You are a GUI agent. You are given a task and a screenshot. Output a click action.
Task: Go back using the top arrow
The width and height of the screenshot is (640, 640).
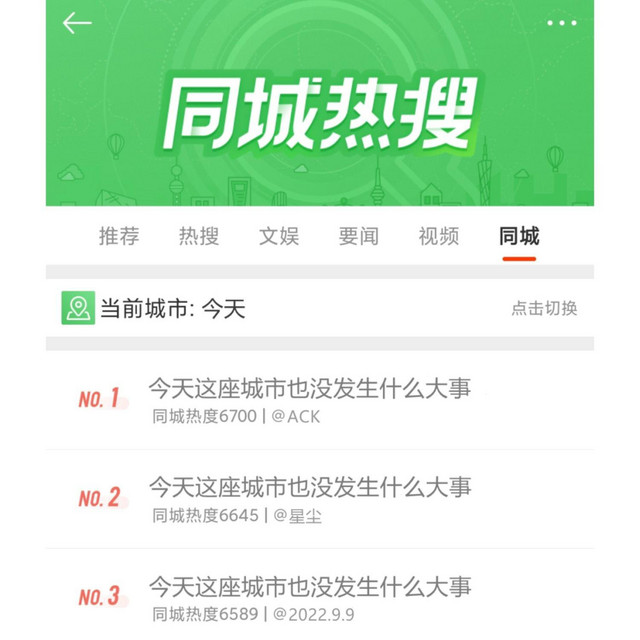click(77, 23)
